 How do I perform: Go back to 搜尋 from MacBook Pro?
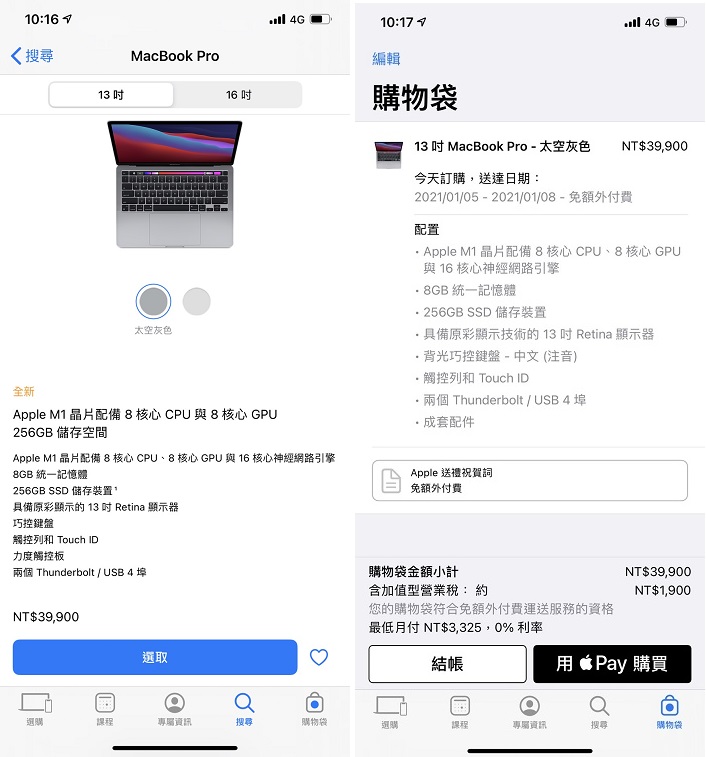tap(32, 56)
